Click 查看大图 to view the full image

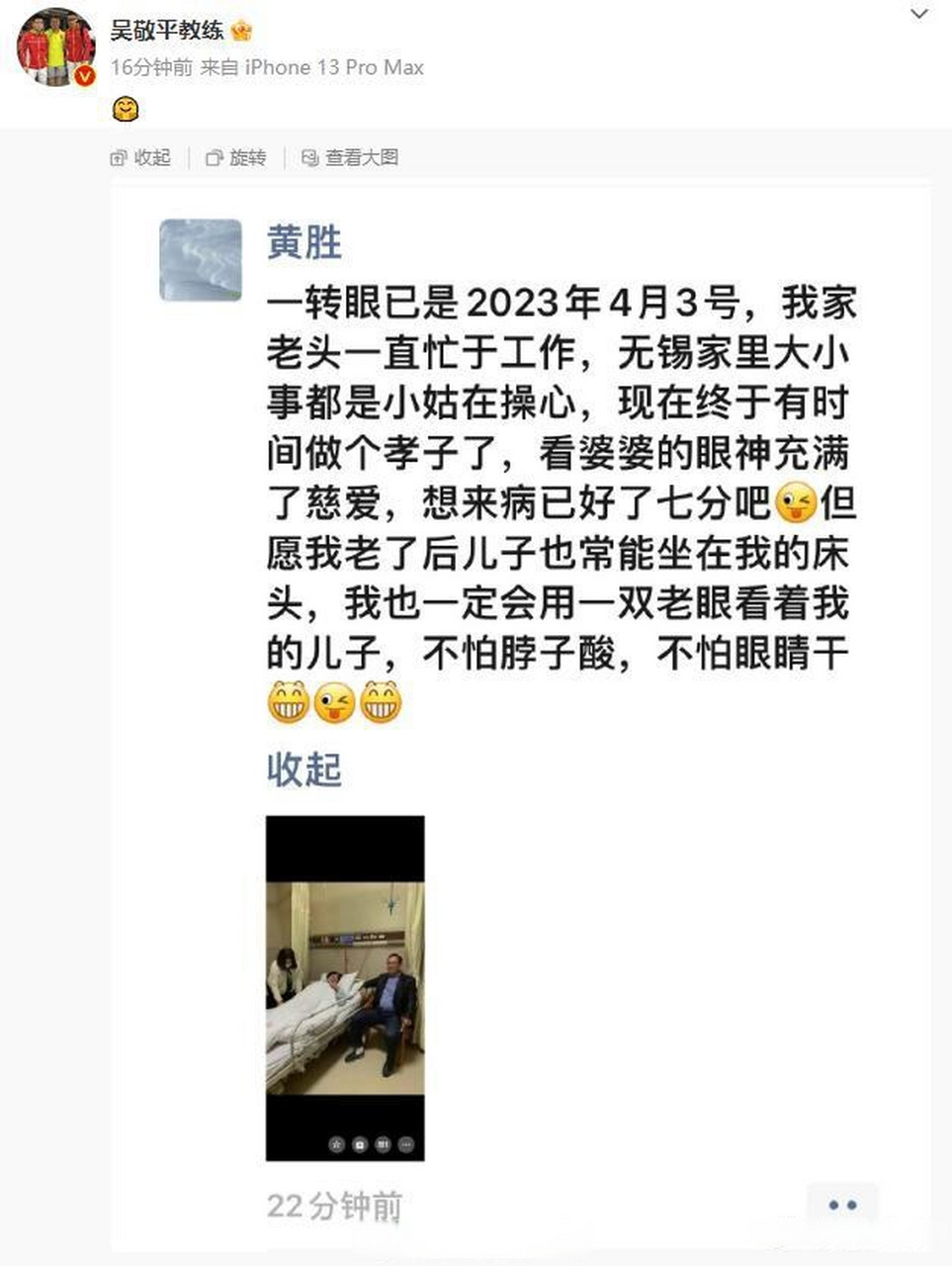(x=361, y=156)
